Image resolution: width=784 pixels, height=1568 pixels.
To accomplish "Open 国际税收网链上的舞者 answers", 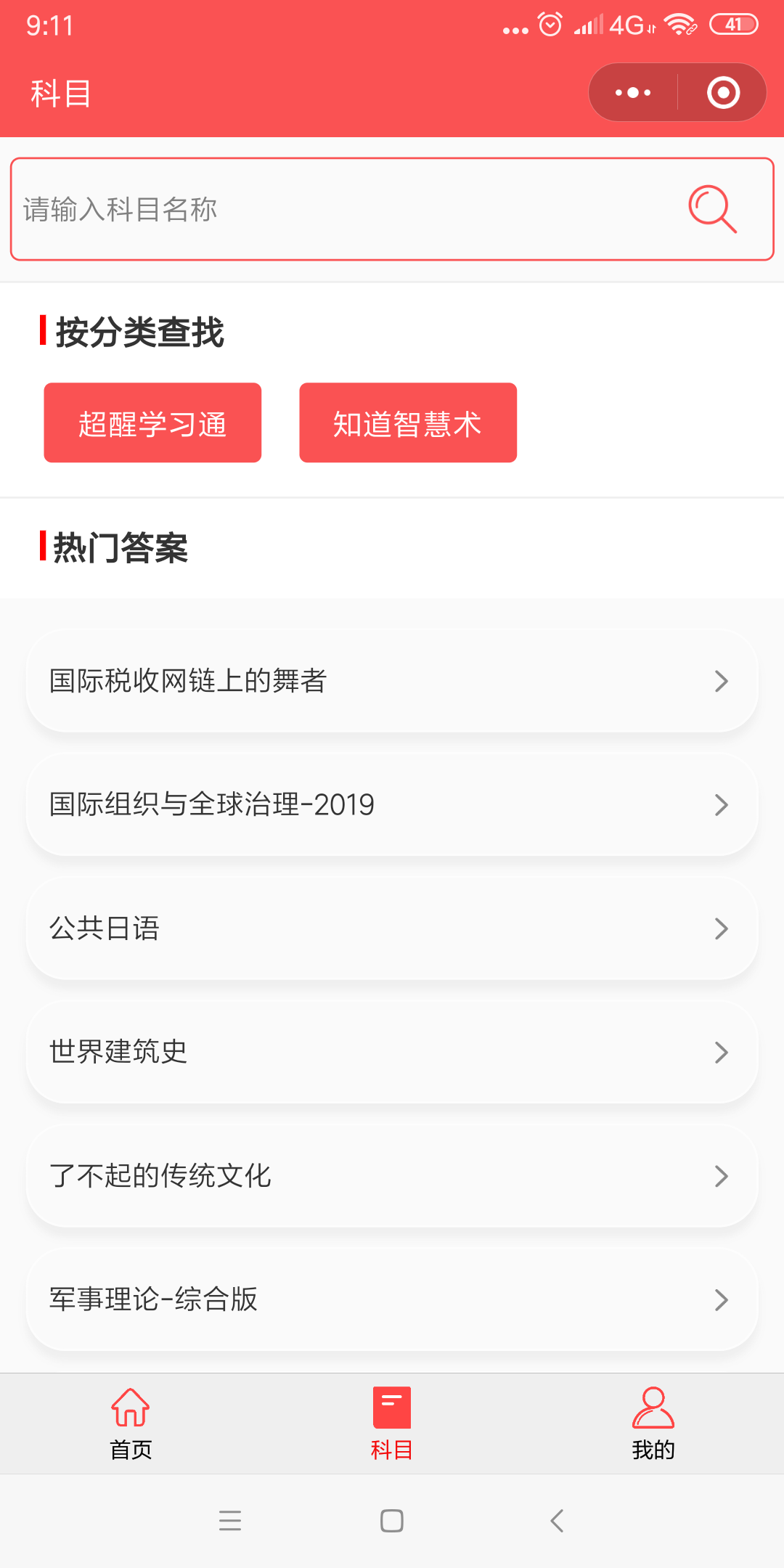I will (x=392, y=681).
